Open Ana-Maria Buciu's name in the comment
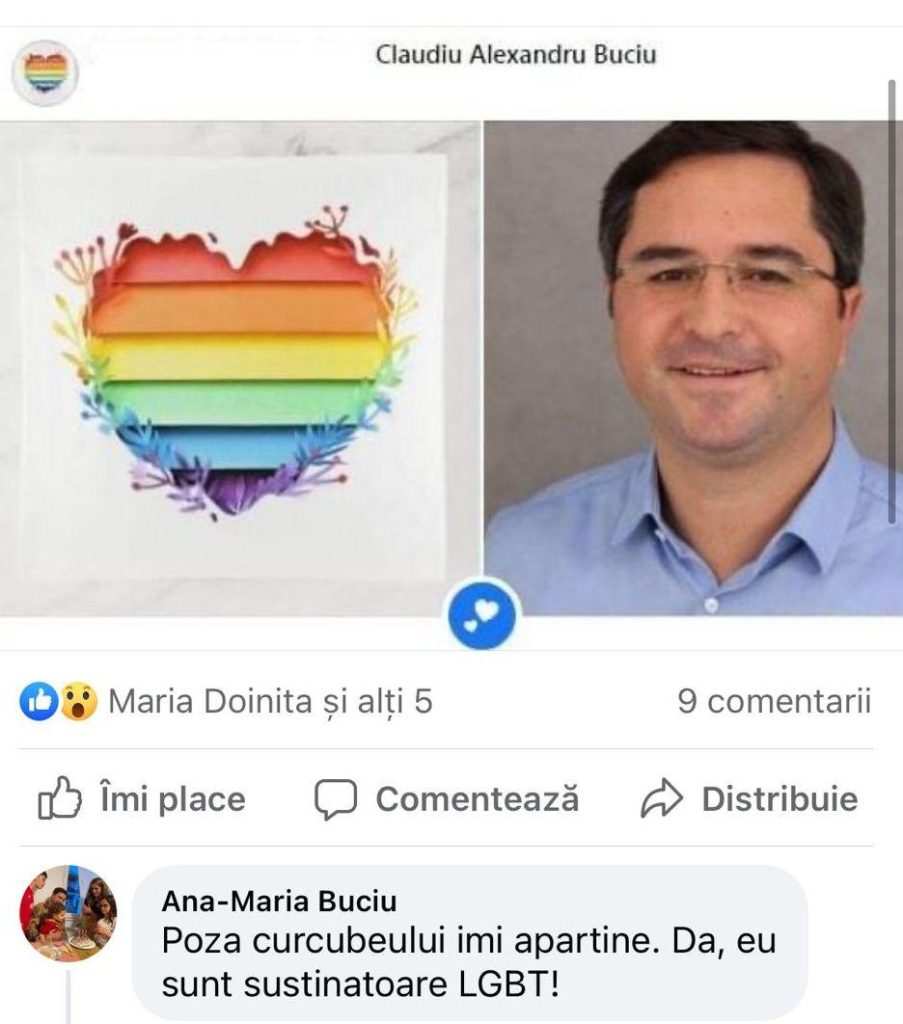 pyautogui.click(x=279, y=901)
